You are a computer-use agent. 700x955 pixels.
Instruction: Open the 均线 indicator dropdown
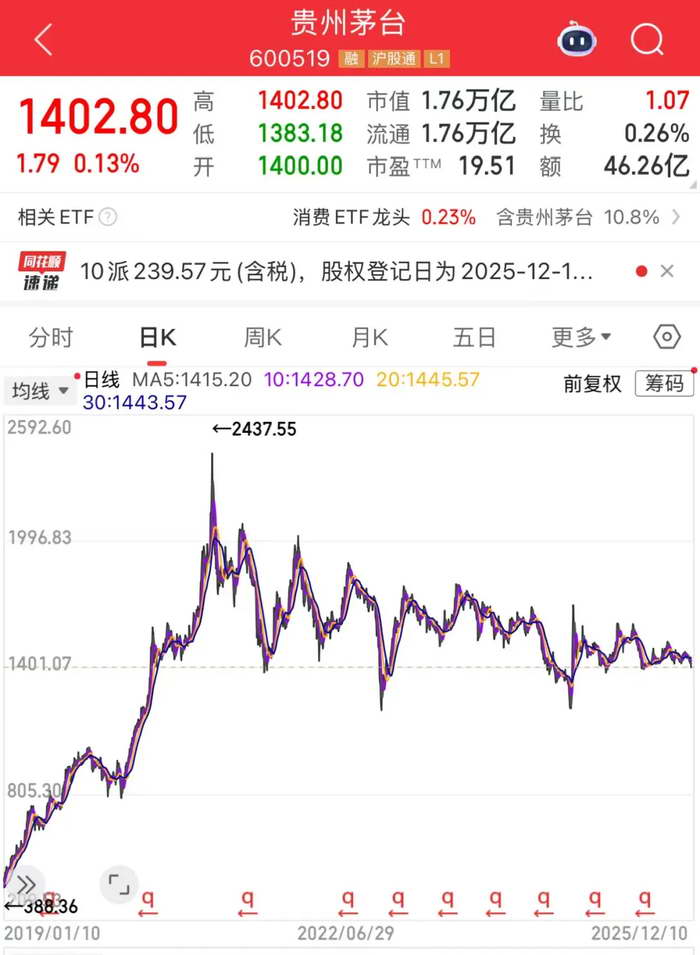(39, 391)
